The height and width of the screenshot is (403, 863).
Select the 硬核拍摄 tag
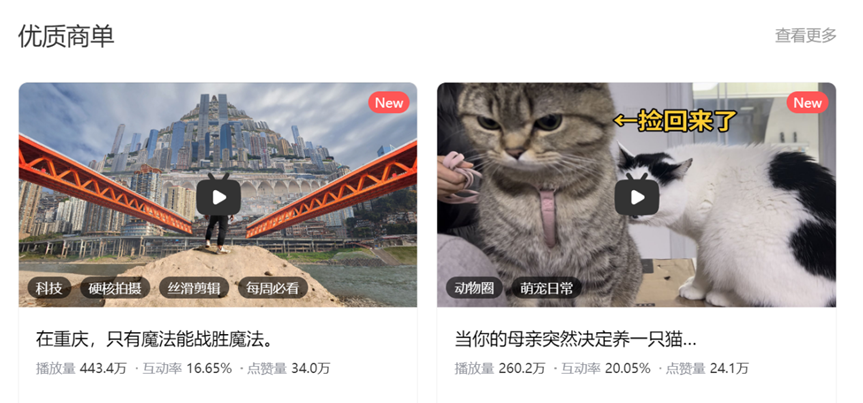coord(115,288)
